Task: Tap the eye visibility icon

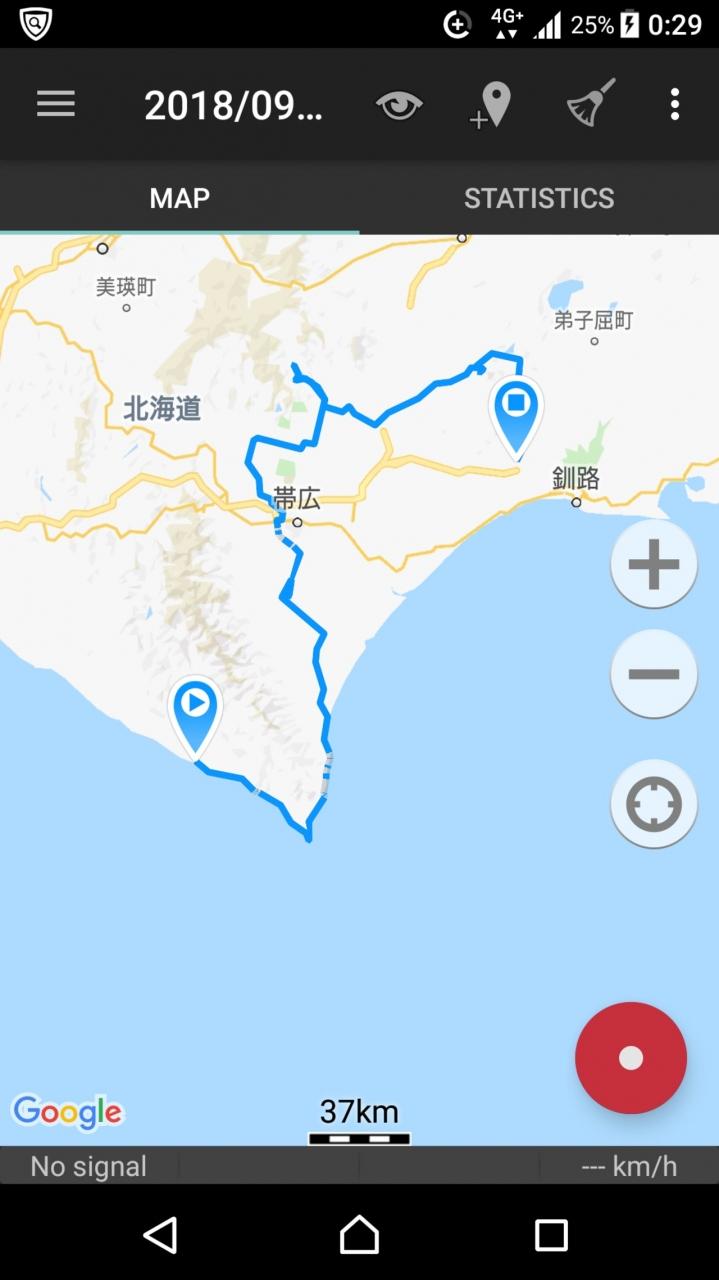Action: (x=399, y=104)
